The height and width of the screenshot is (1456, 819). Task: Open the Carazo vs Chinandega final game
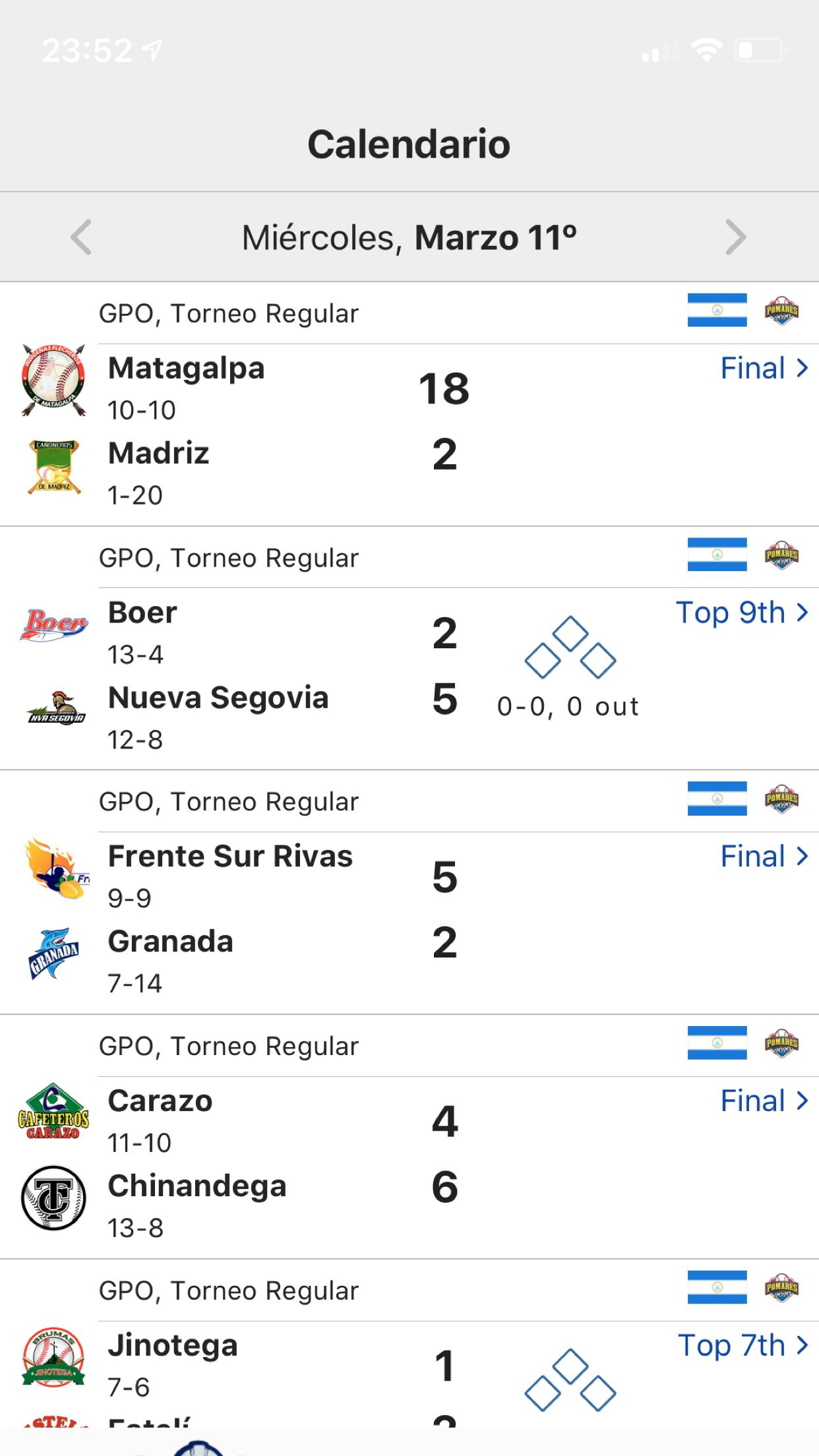click(x=763, y=1101)
